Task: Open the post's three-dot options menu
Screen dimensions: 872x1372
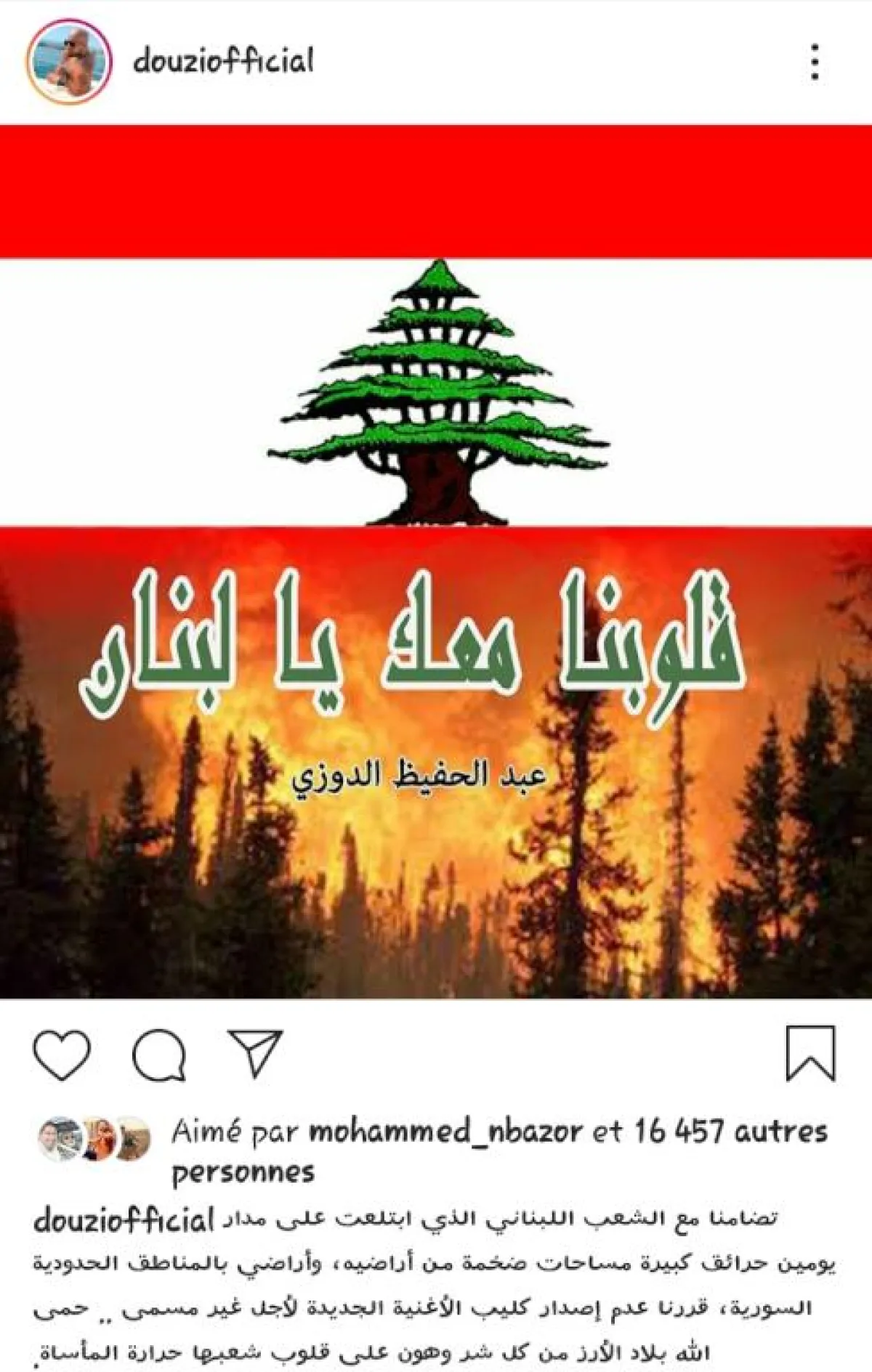Action: (x=815, y=62)
